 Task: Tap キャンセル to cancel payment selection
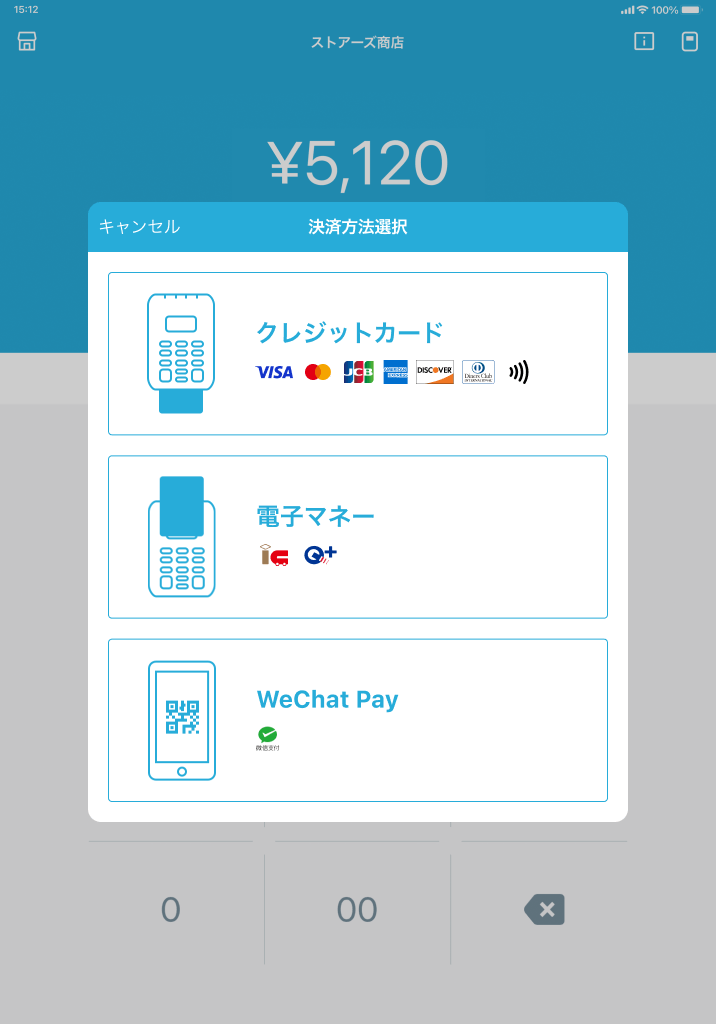pos(139,227)
